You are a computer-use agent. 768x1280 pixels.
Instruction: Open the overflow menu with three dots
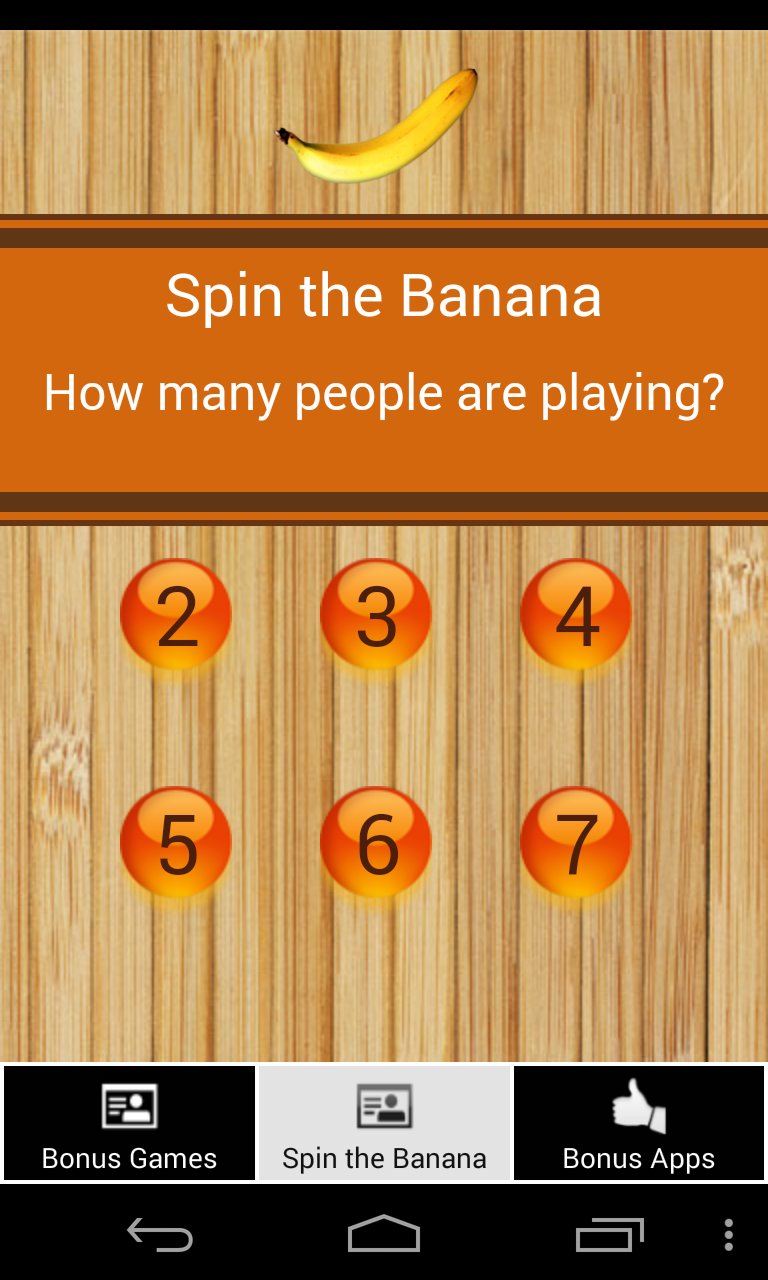[729, 1236]
